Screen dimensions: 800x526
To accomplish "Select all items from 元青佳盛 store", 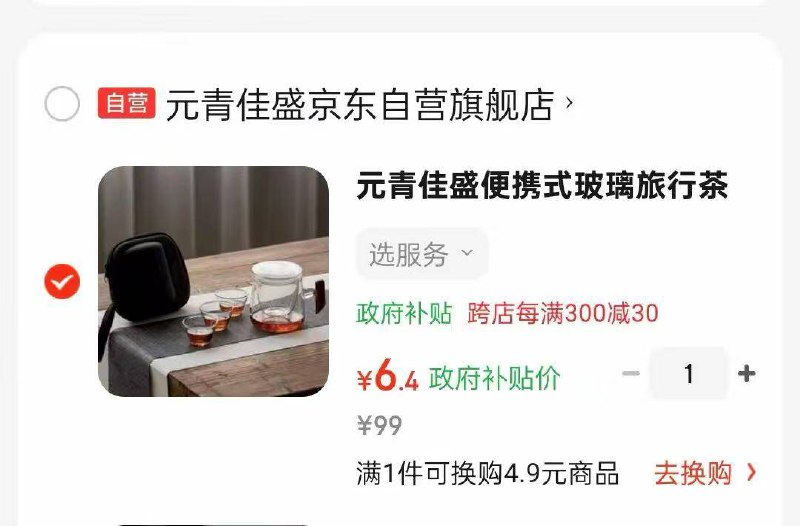I will [62, 104].
